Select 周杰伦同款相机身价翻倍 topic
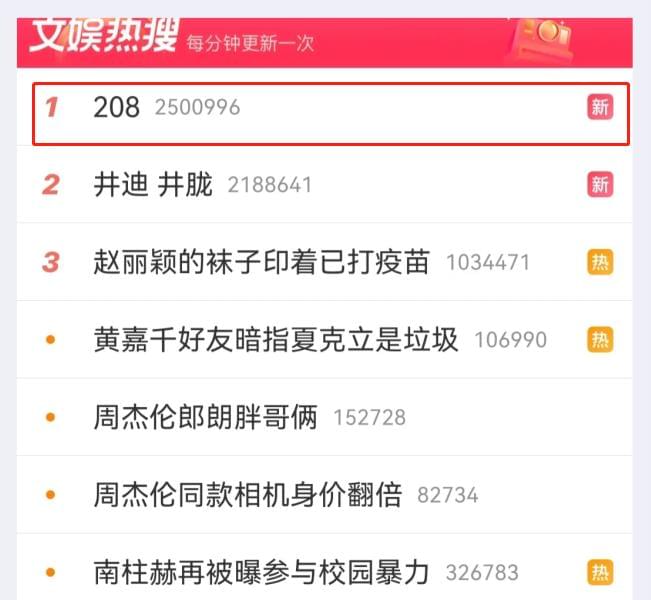Screen dimensions: 651x600 point(247,494)
